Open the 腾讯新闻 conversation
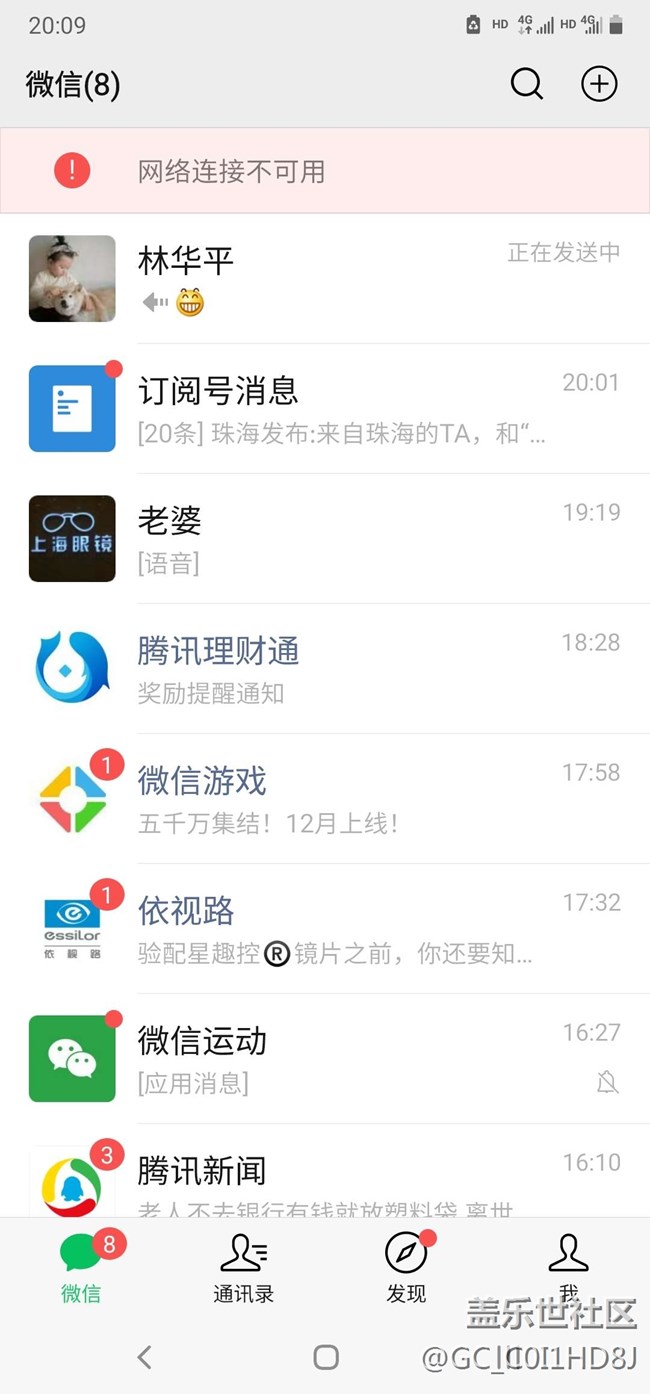The width and height of the screenshot is (650, 1394). pyautogui.click(x=325, y=1180)
